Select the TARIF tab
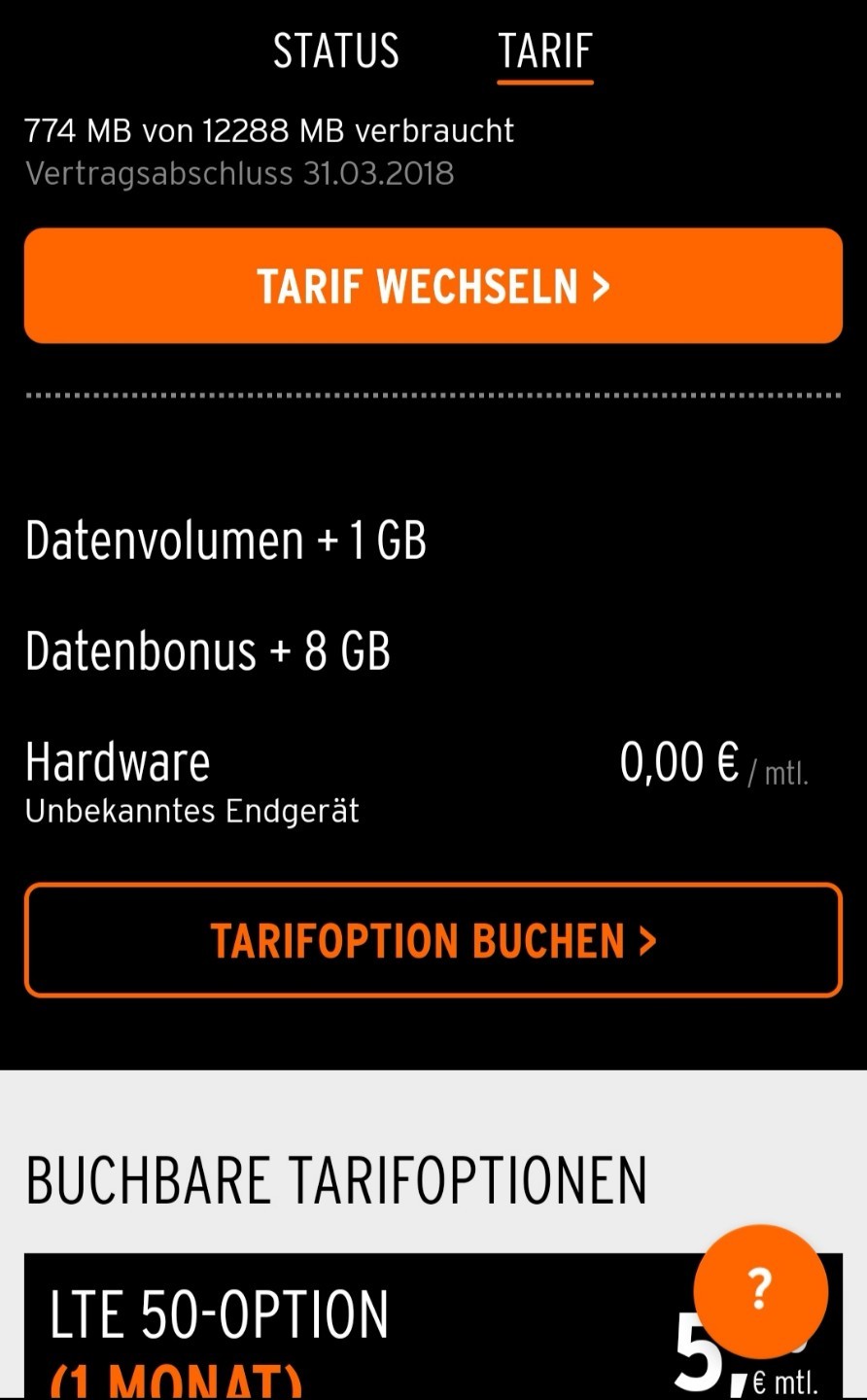This screenshot has height=1400, width=867. pyautogui.click(x=545, y=51)
